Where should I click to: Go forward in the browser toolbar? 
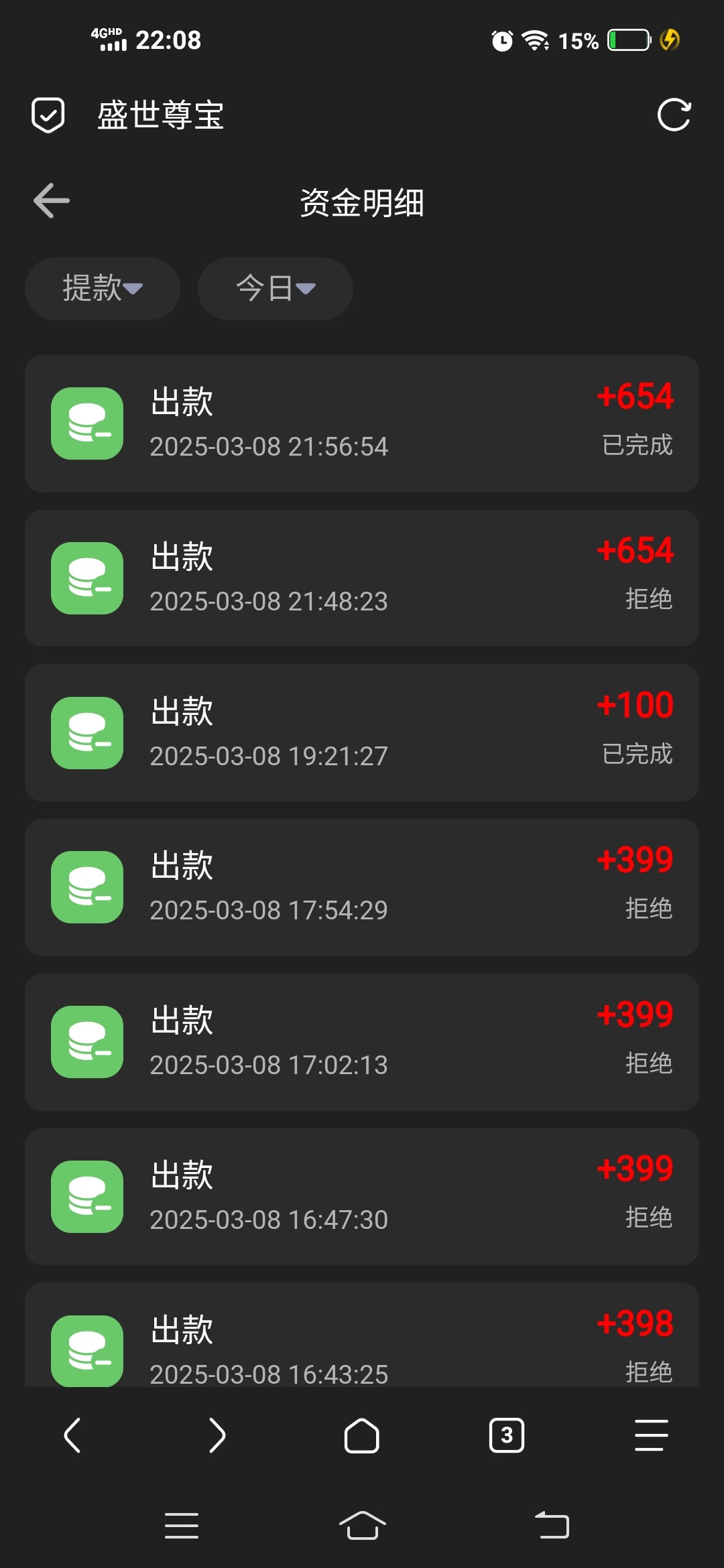point(217,1435)
